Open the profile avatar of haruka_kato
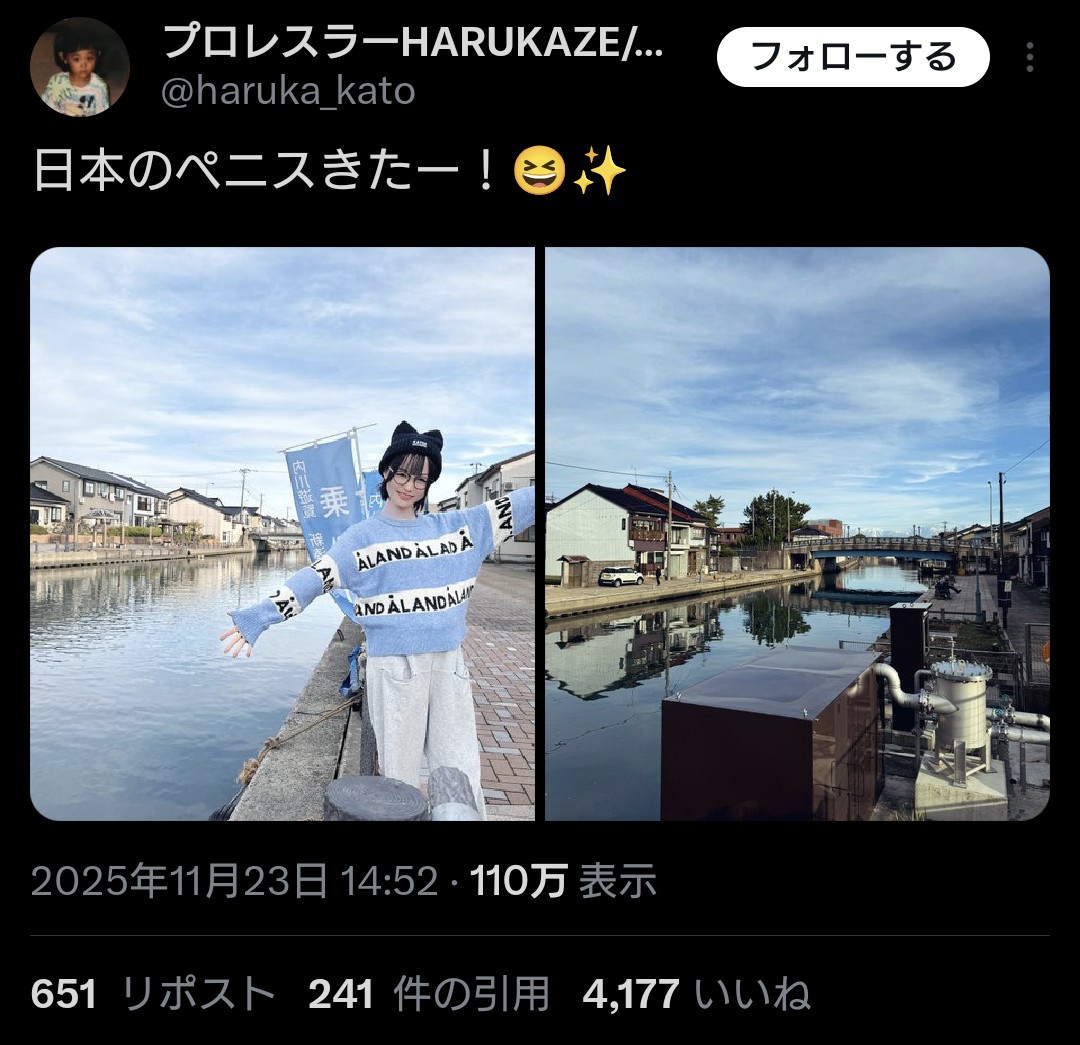 [x=80, y=67]
